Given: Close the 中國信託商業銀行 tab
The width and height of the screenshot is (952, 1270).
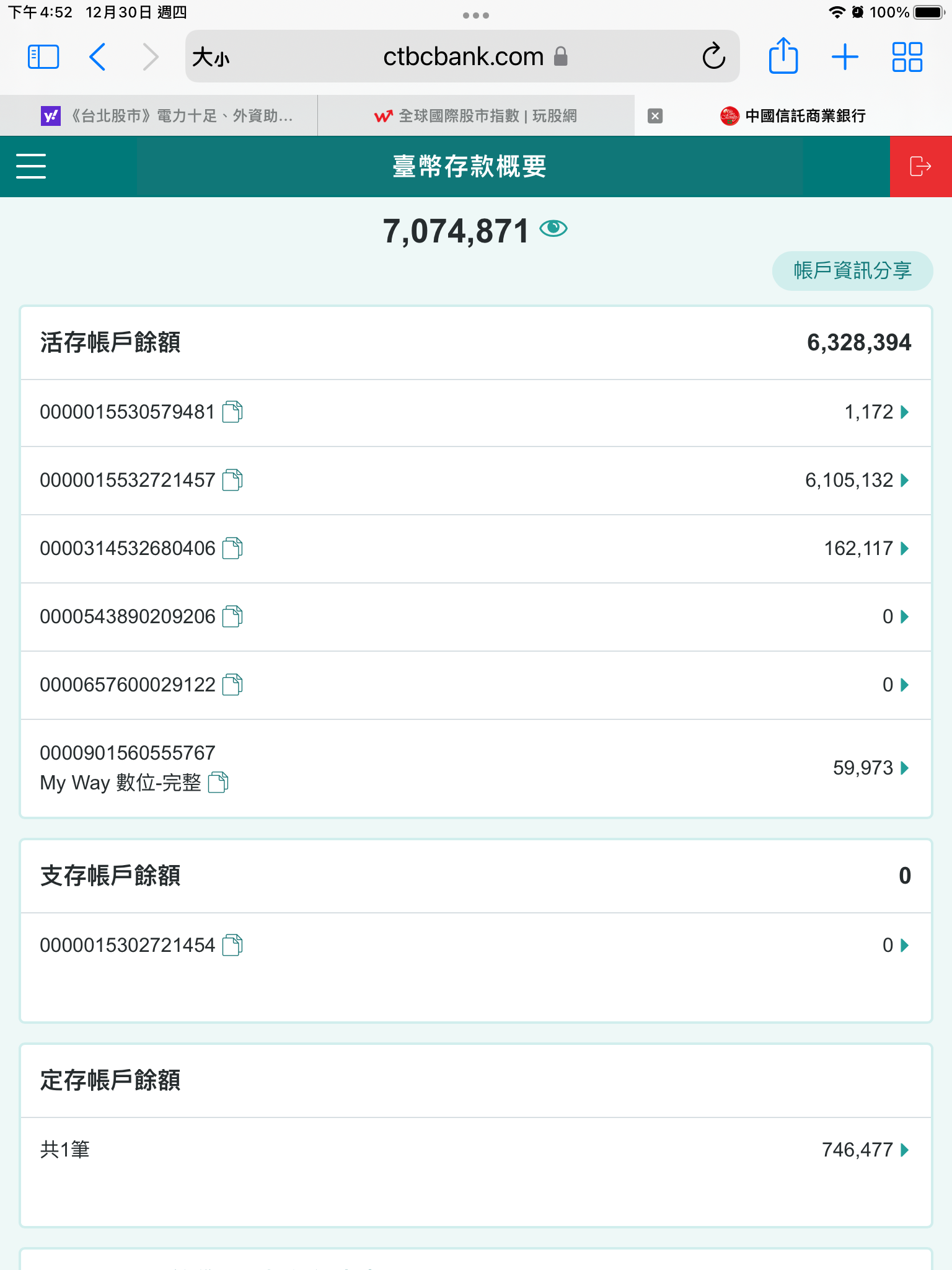Looking at the screenshot, I should coord(655,115).
